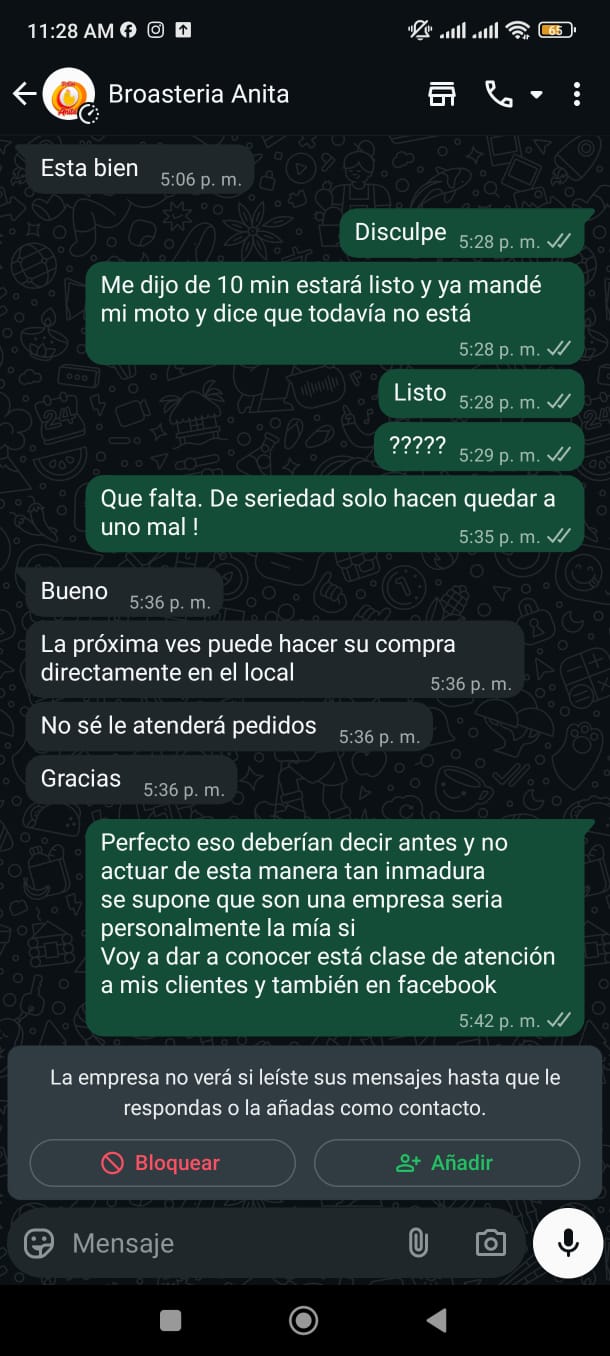Record a voice message with the microphone
The image size is (610, 1356).
pos(568,1243)
